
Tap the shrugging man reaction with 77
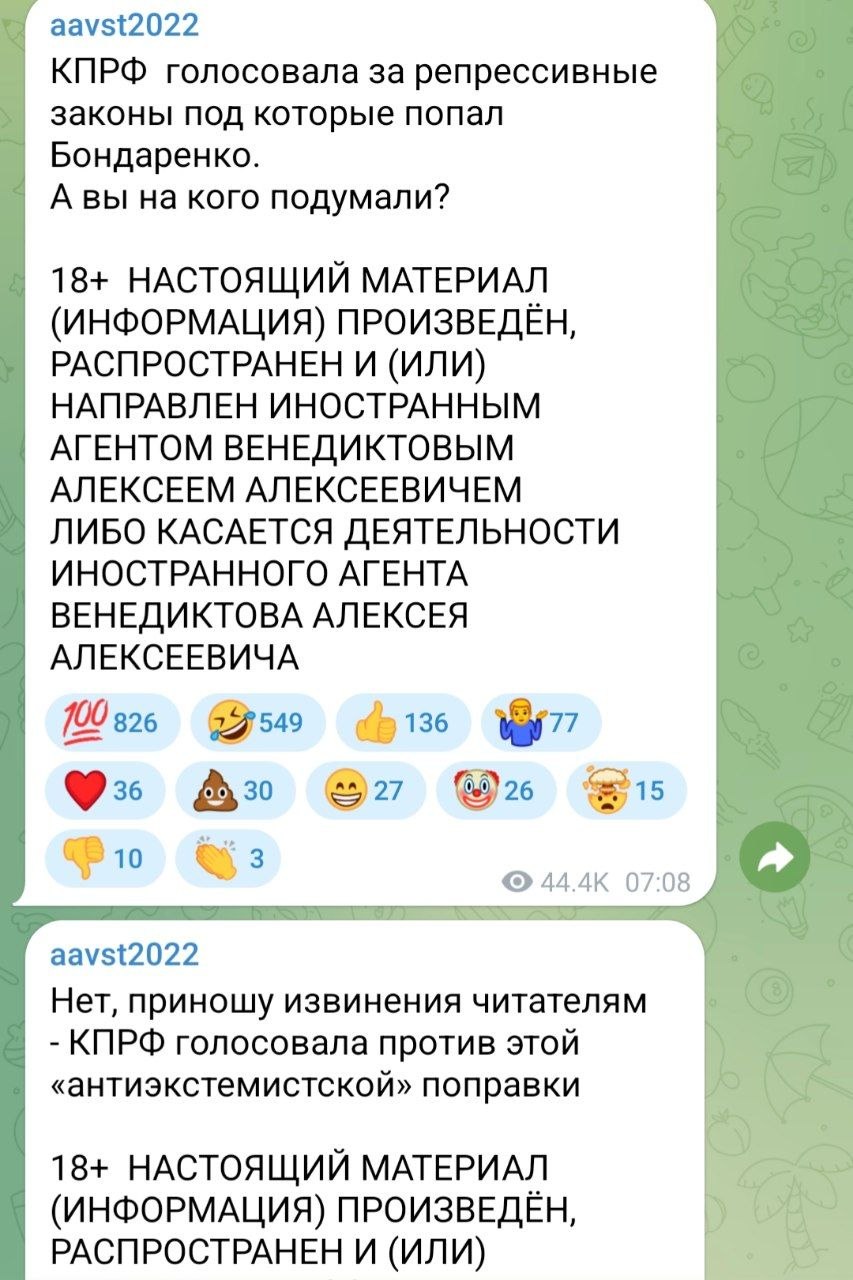540,723
